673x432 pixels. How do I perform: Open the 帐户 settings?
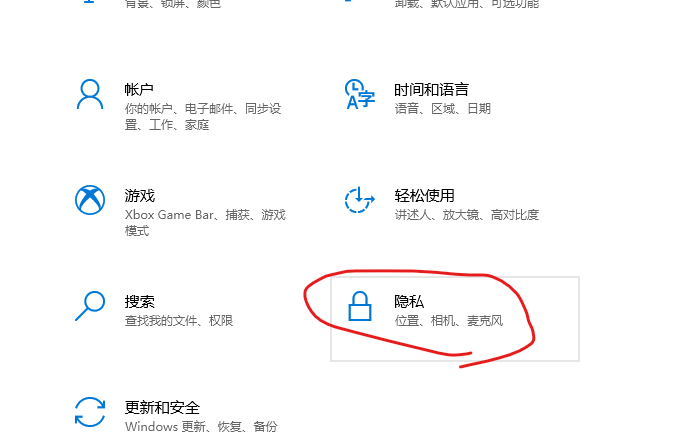pos(140,90)
